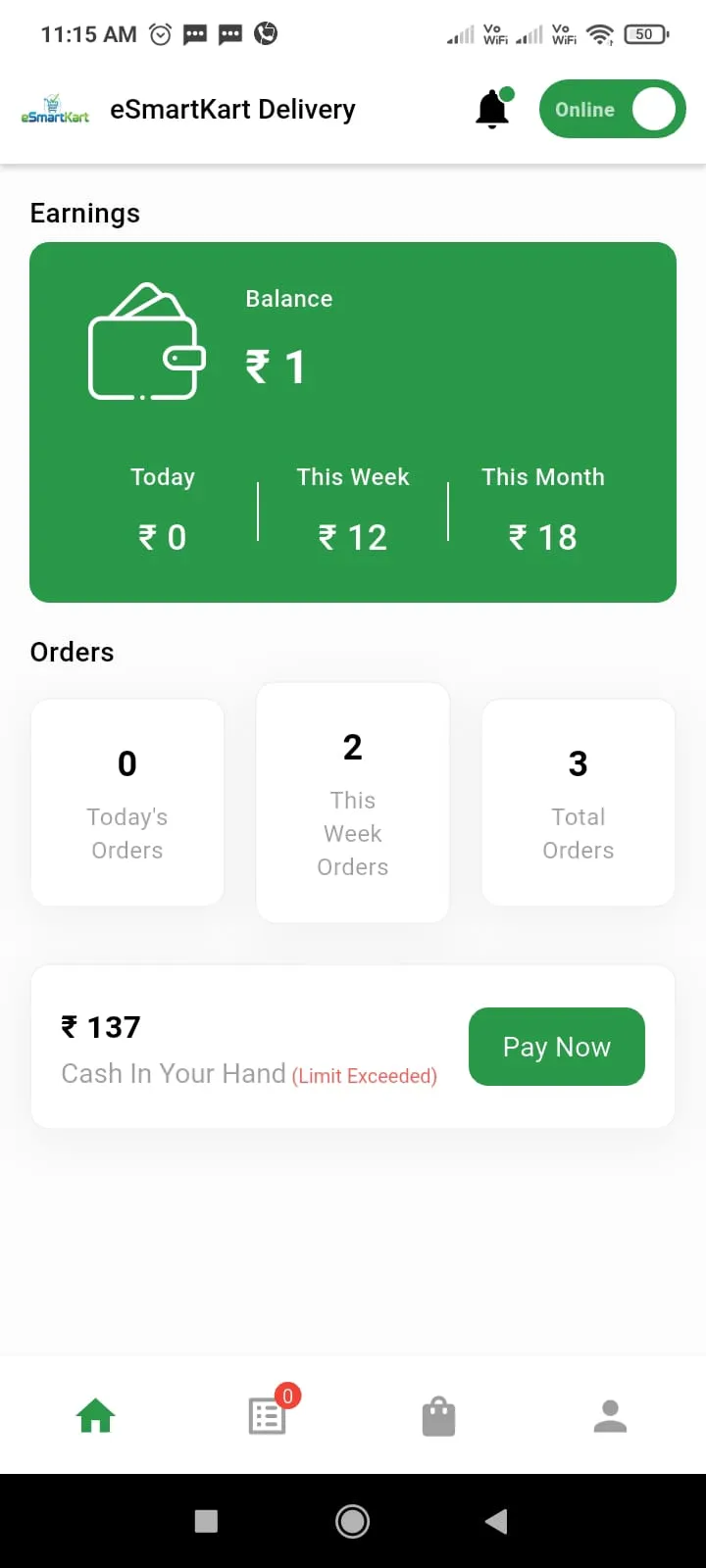Switch to the Home tab
Image resolution: width=706 pixels, height=1568 pixels.
[x=96, y=1416]
